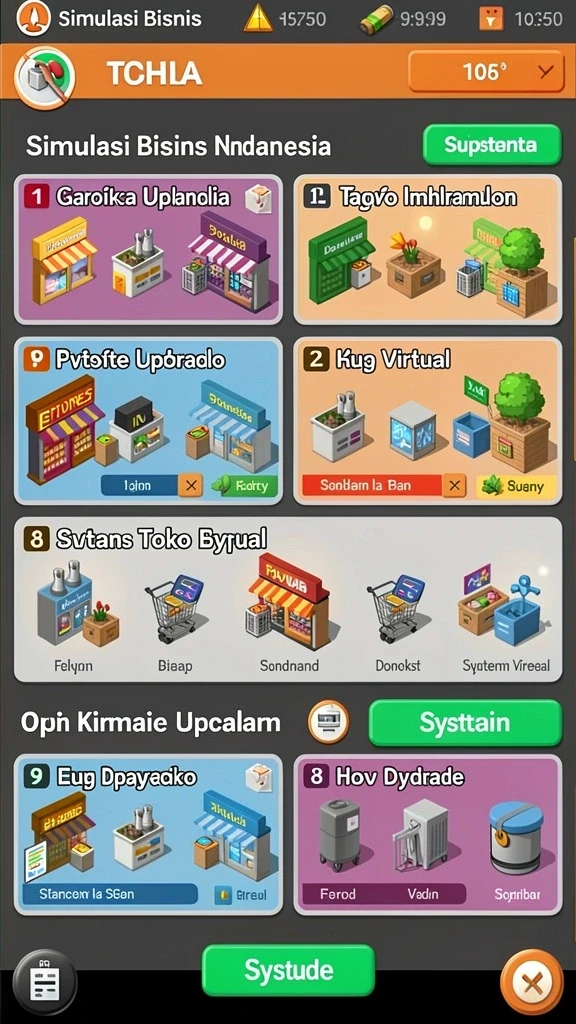Viewport: 576px width, 1024px height.
Task: Tap the Roirty button in Pvtofte Upbraclo
Action: tap(244, 485)
